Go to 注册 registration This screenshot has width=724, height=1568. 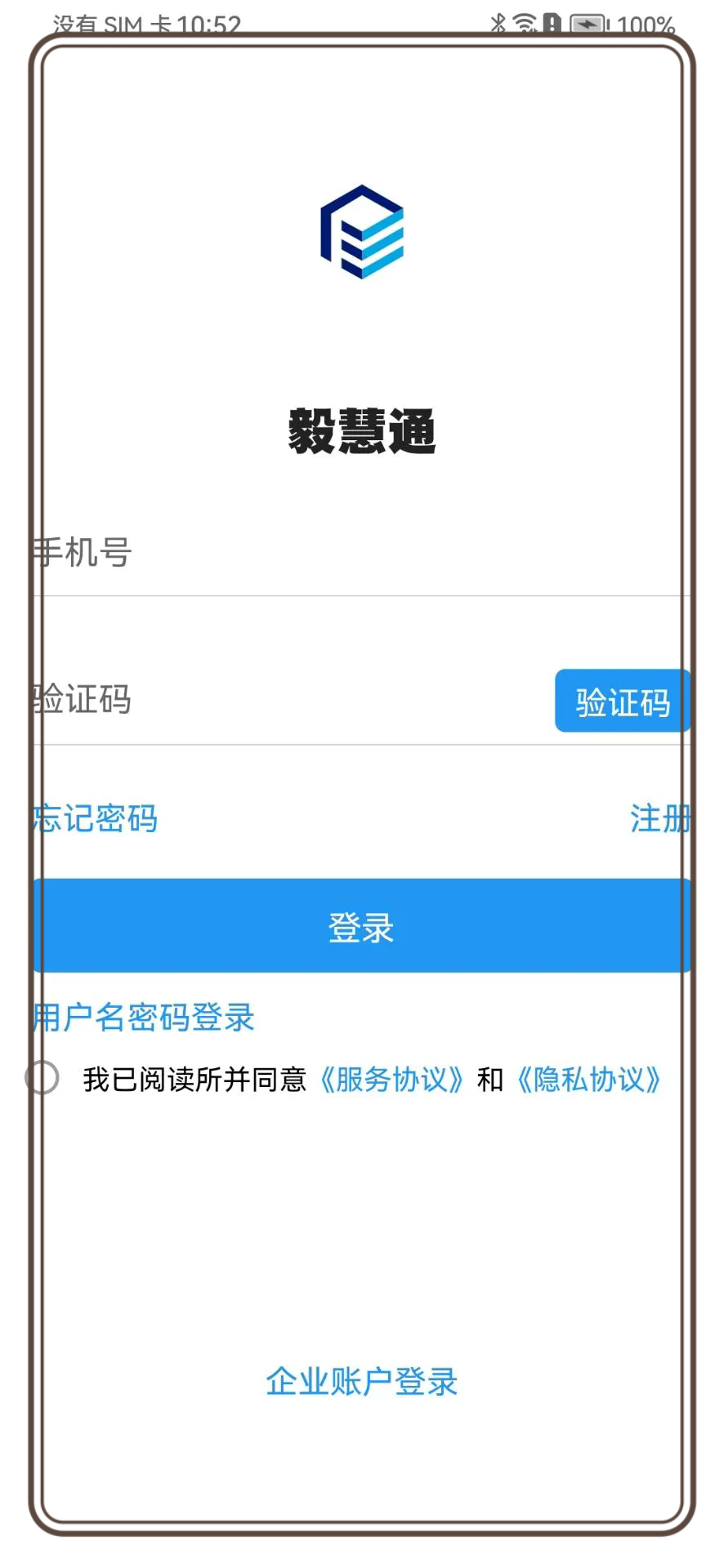point(659,818)
